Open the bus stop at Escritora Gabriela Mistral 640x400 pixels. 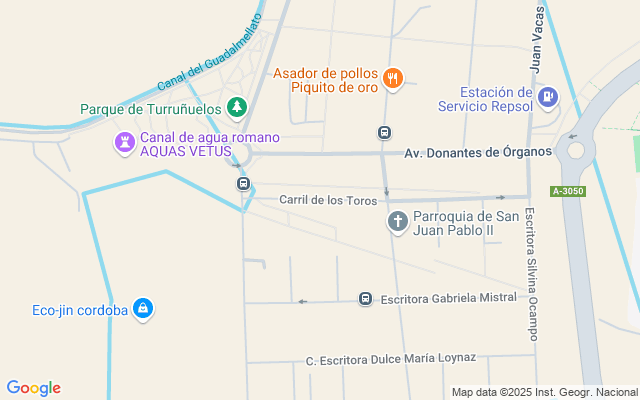(x=366, y=299)
